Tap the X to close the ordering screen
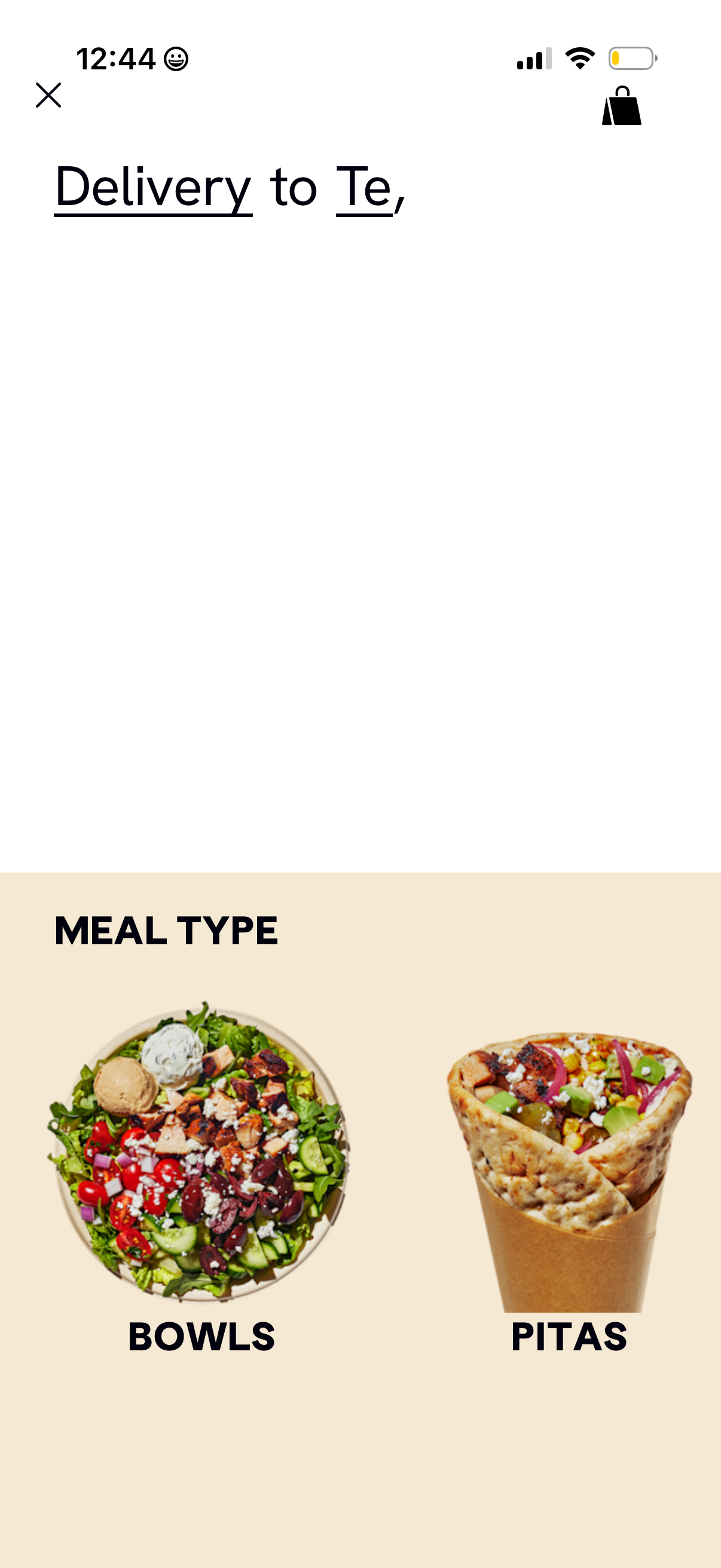The width and height of the screenshot is (721, 1568). pyautogui.click(x=48, y=95)
